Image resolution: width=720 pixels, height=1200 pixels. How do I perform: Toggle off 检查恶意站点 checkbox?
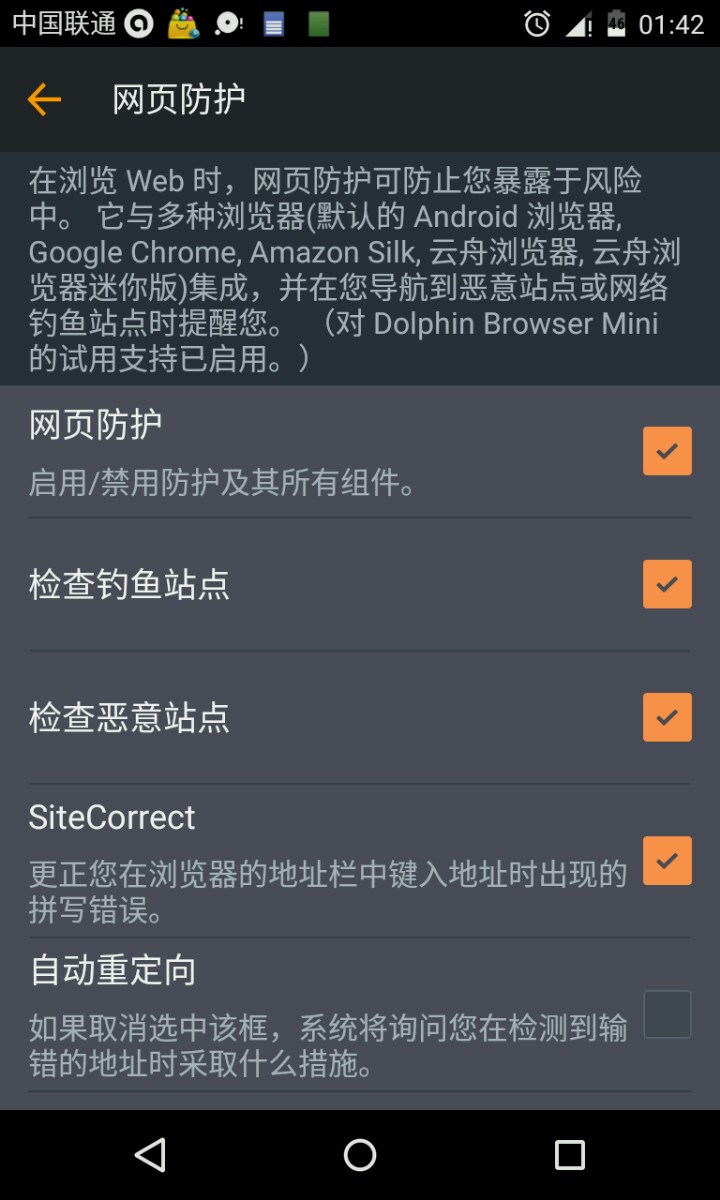pos(667,717)
